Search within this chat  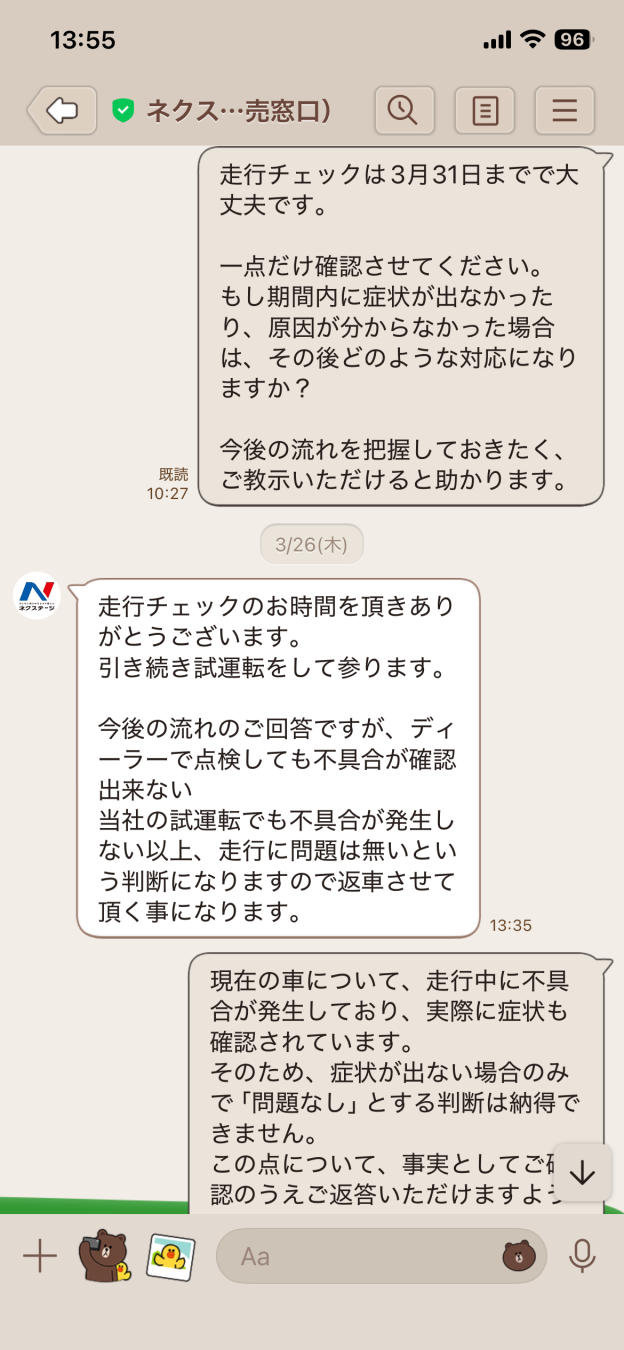pos(404,110)
